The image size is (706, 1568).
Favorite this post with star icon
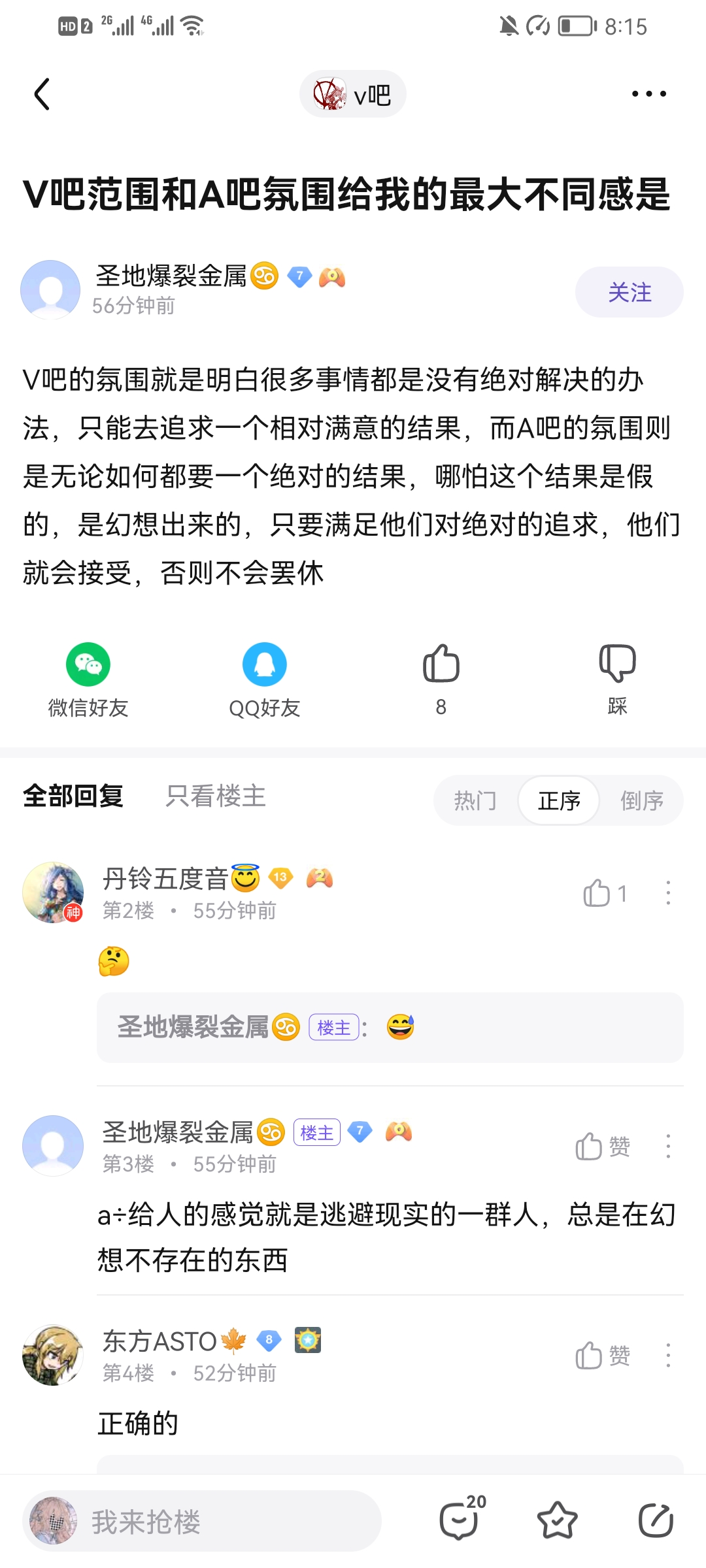557,1520
